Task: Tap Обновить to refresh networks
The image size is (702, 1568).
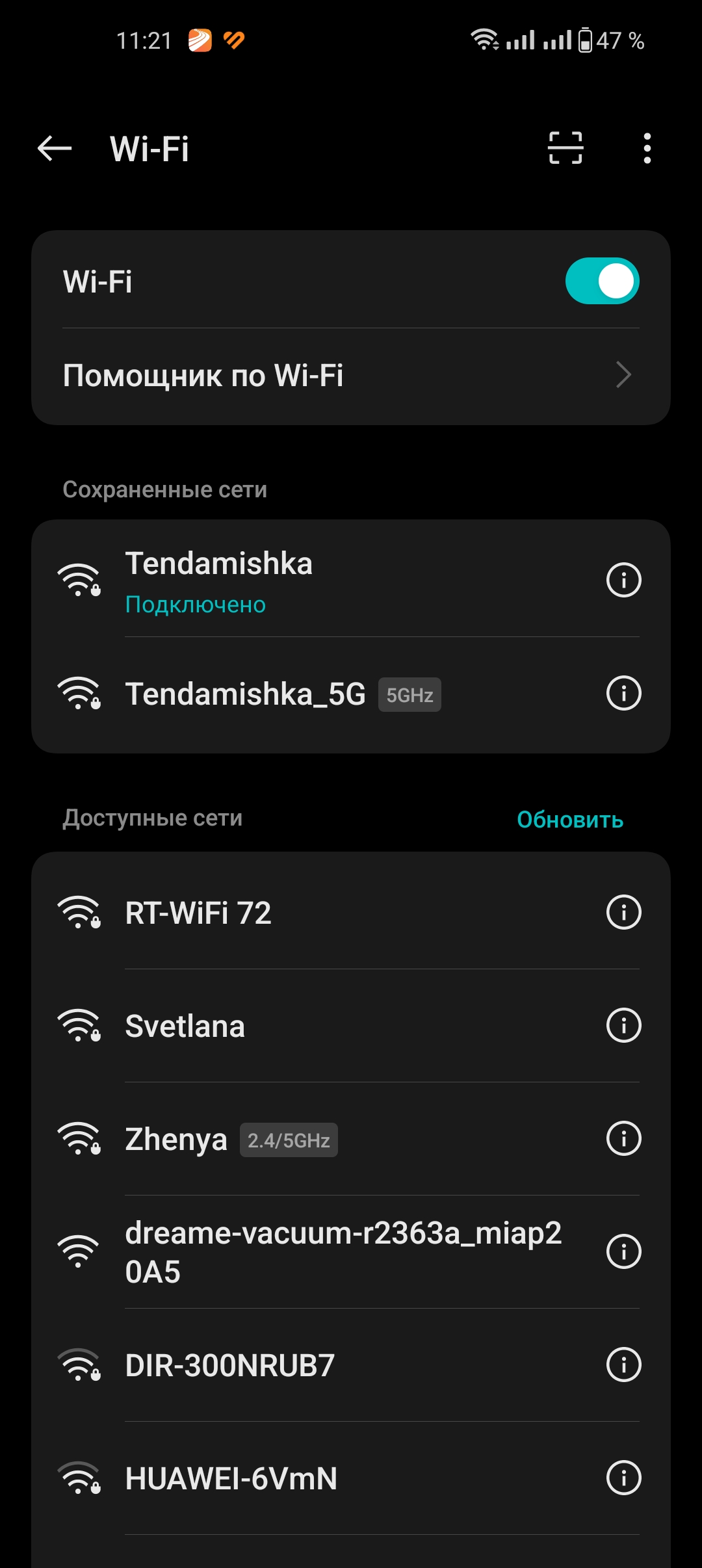Action: click(x=569, y=820)
